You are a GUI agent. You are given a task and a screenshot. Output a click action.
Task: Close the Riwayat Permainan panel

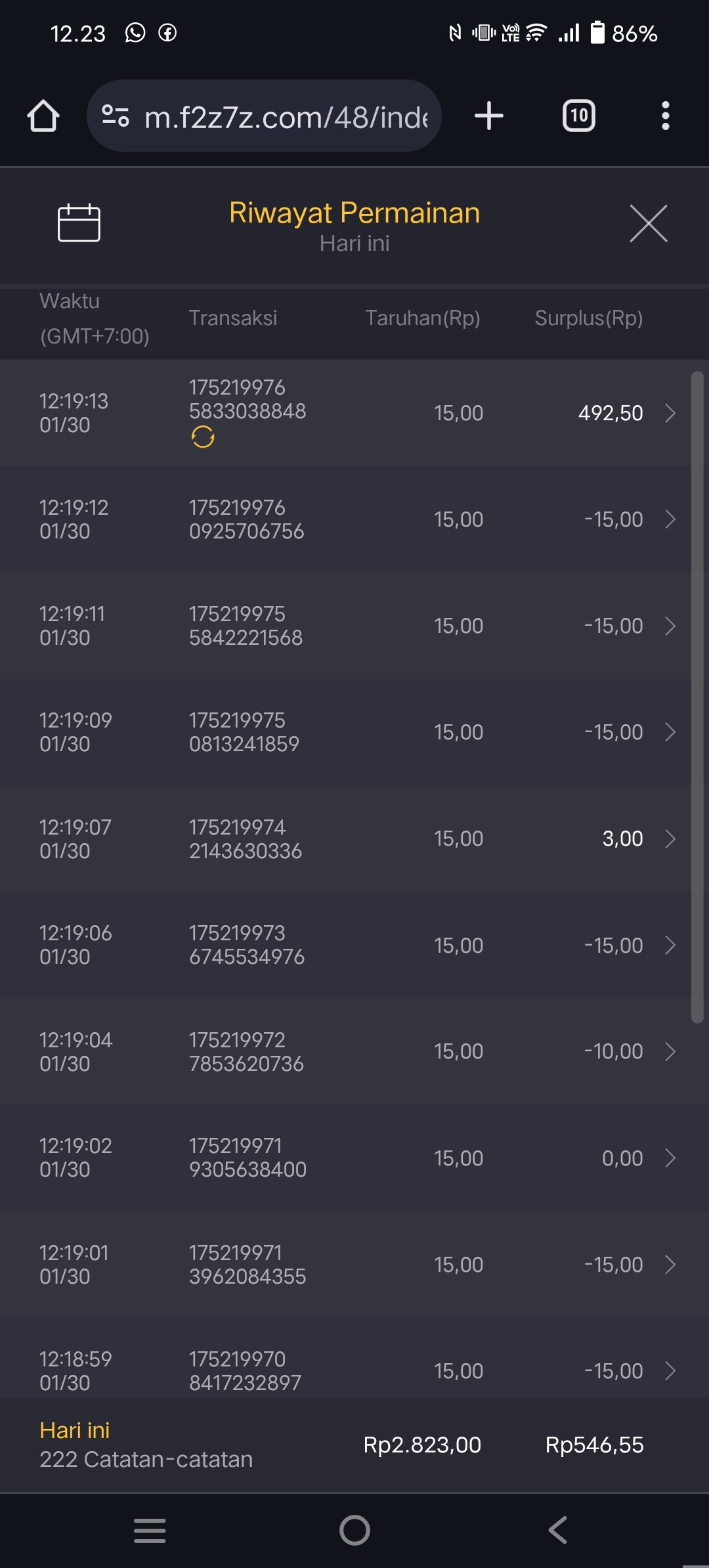[648, 223]
